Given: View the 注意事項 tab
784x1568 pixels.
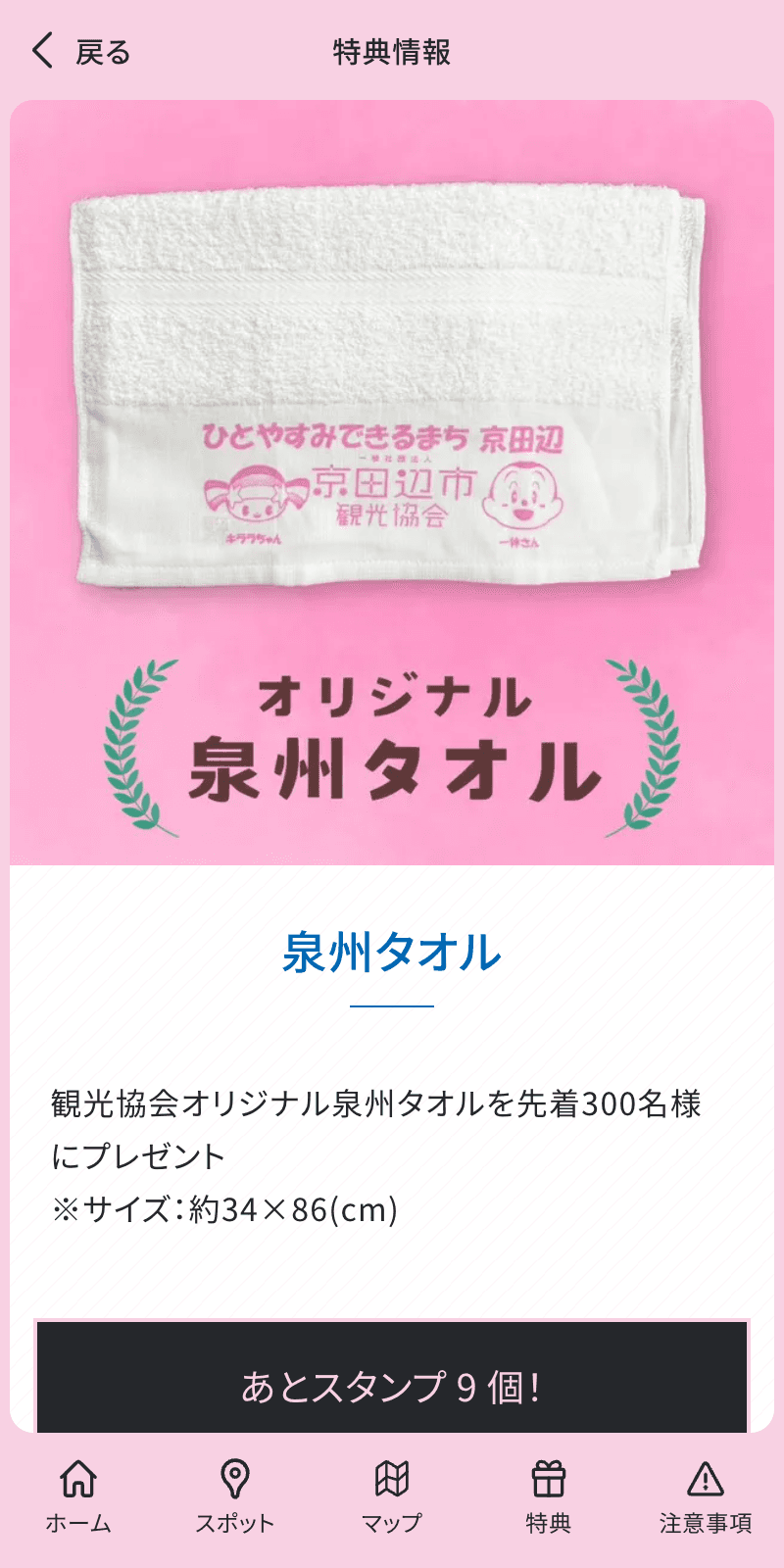Looking at the screenshot, I should pyautogui.click(x=705, y=1496).
